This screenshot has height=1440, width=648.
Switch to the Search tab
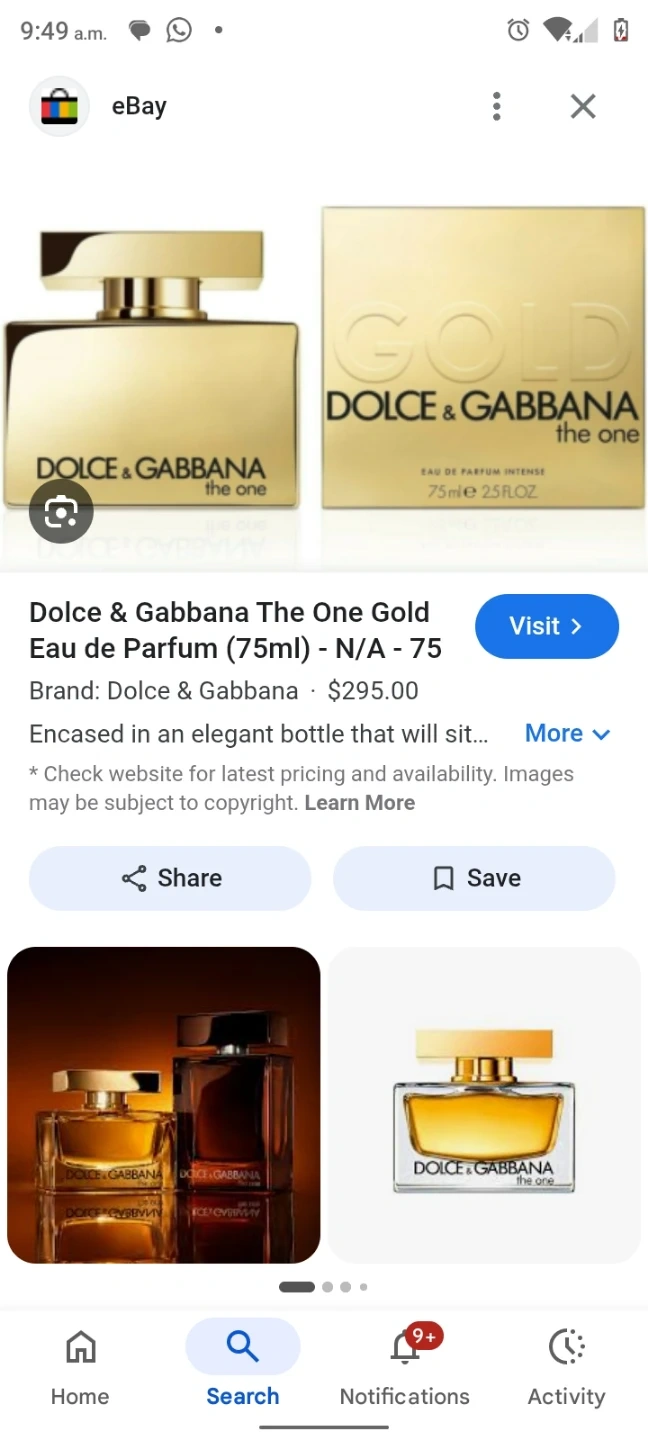243,1366
